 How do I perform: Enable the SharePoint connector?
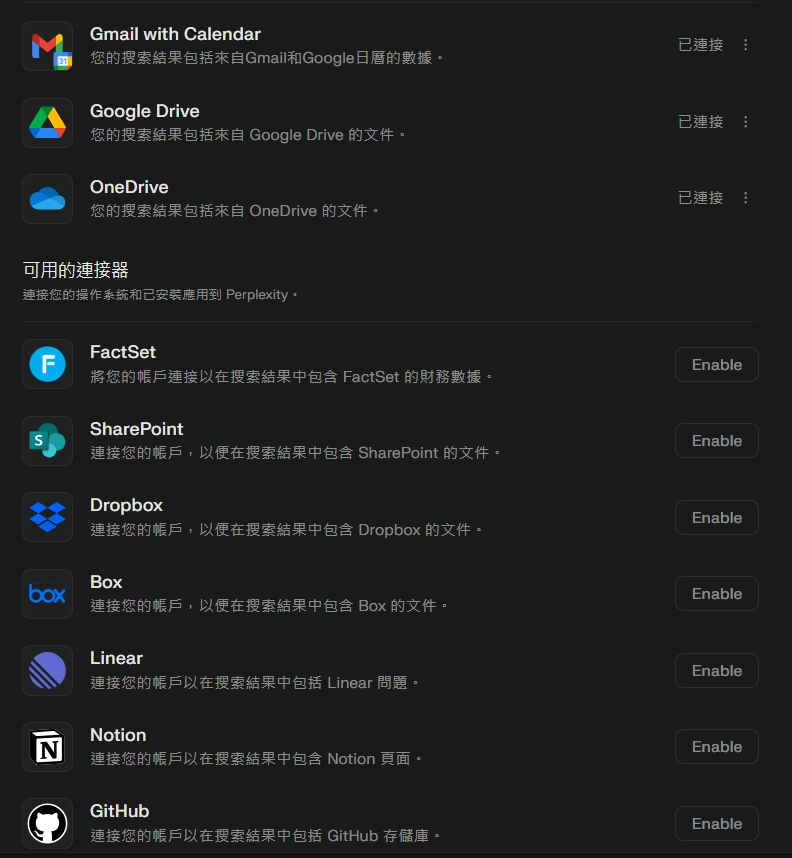pos(716,441)
